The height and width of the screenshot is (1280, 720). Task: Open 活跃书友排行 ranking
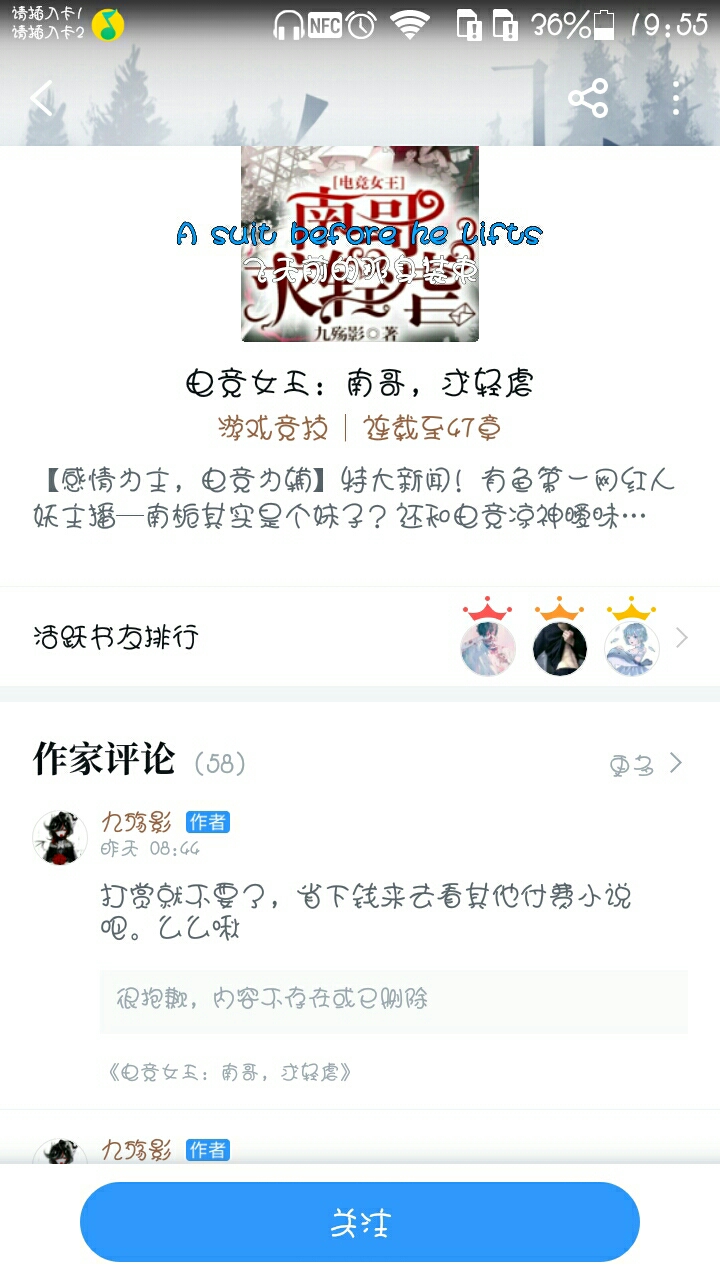360,637
